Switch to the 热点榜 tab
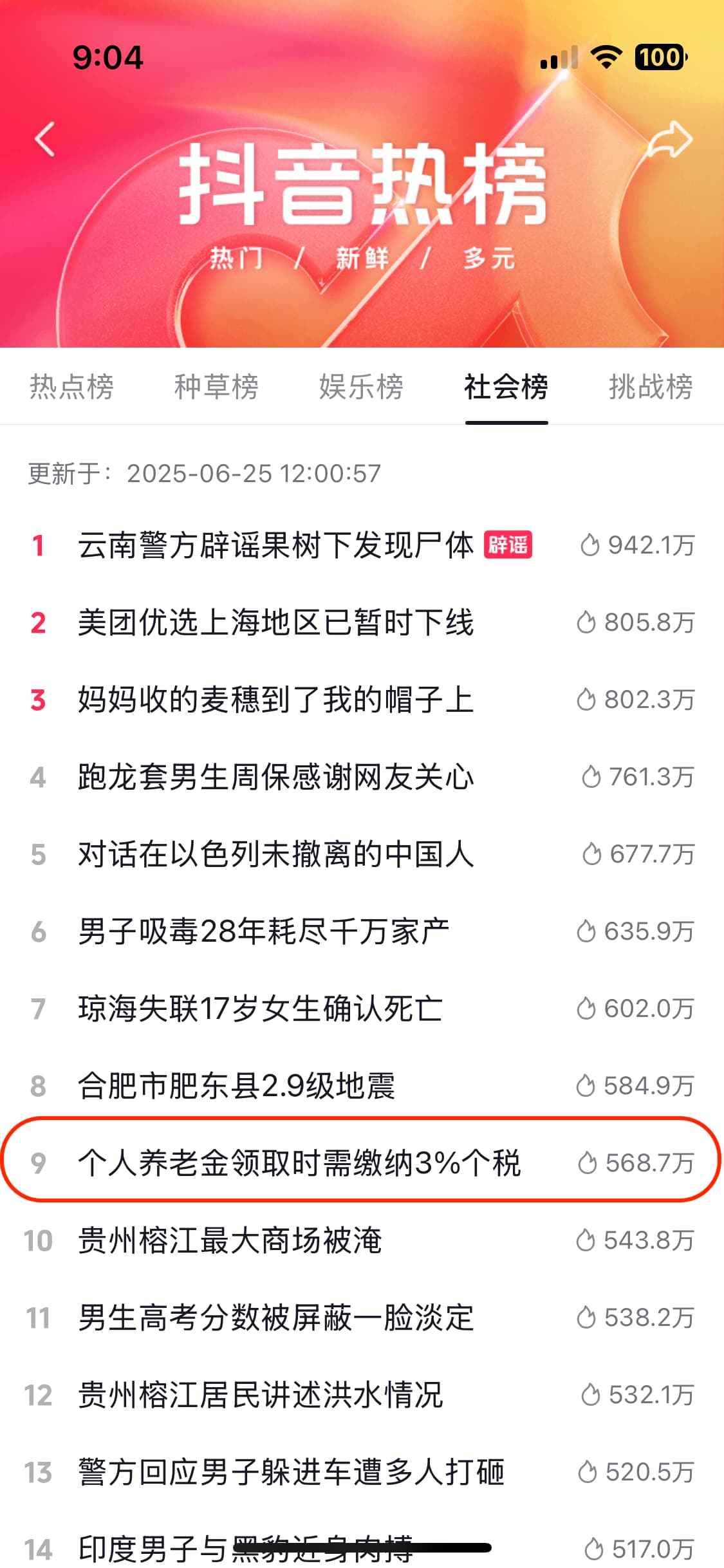Image resolution: width=724 pixels, height=1568 pixels. 71,387
